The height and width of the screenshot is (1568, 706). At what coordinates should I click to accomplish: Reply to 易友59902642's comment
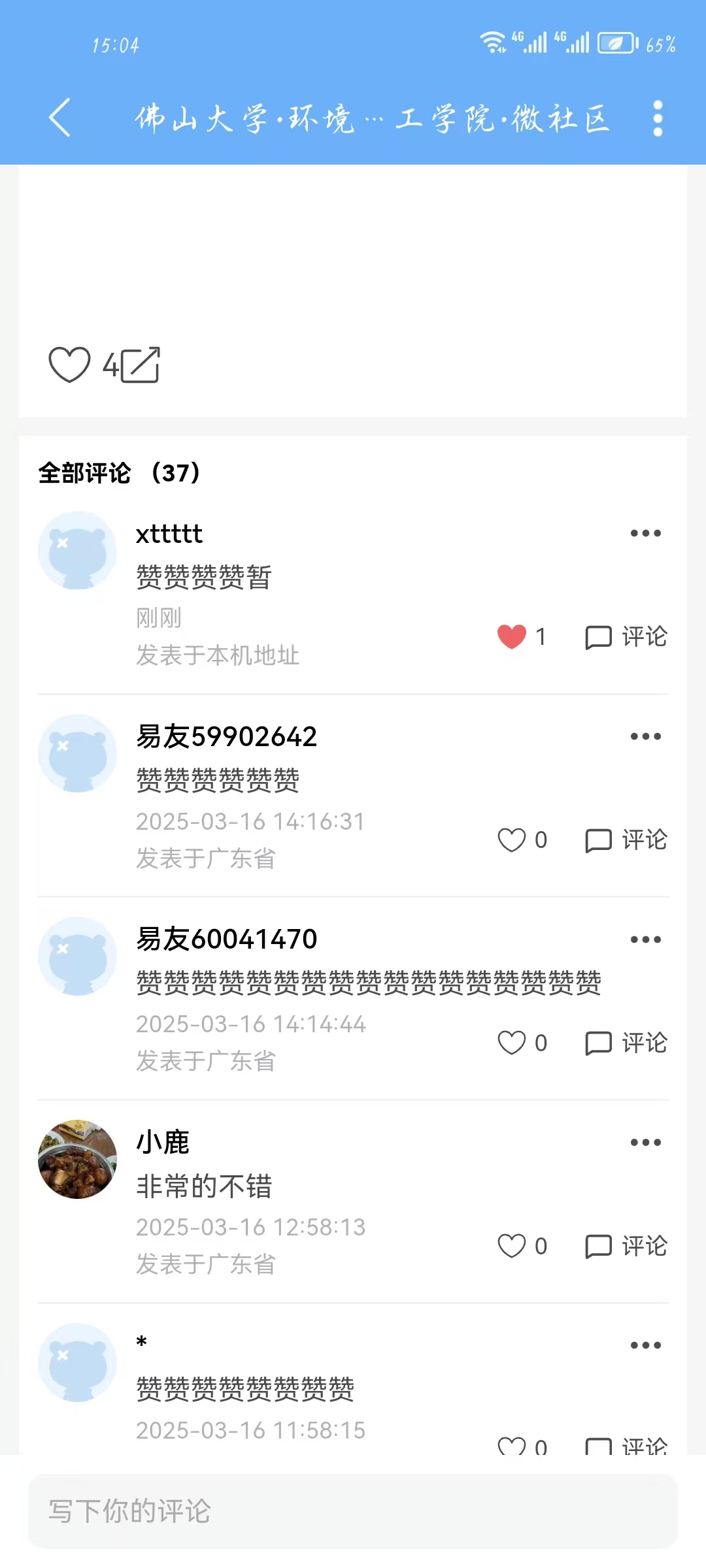(626, 840)
